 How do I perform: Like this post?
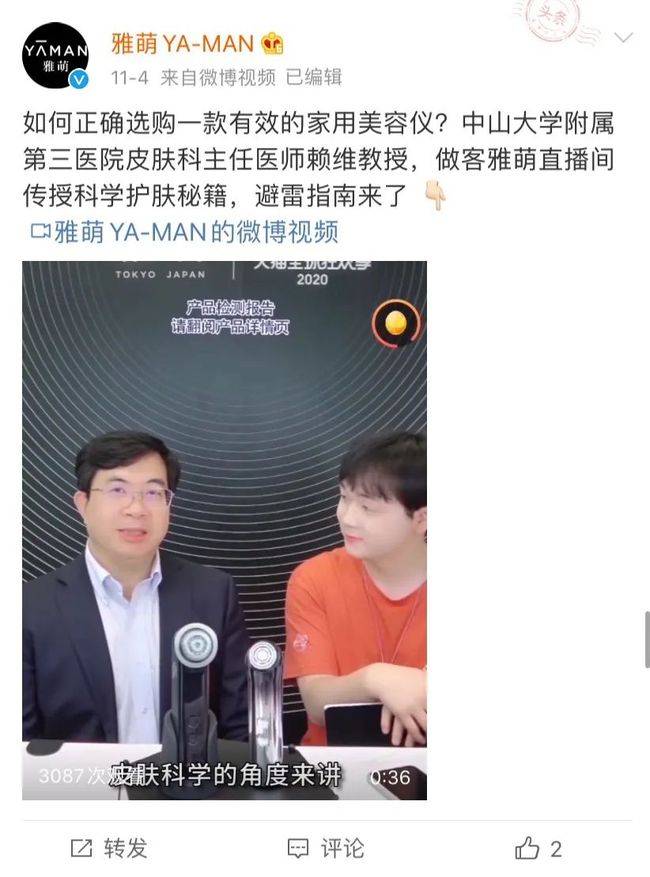[x=538, y=849]
